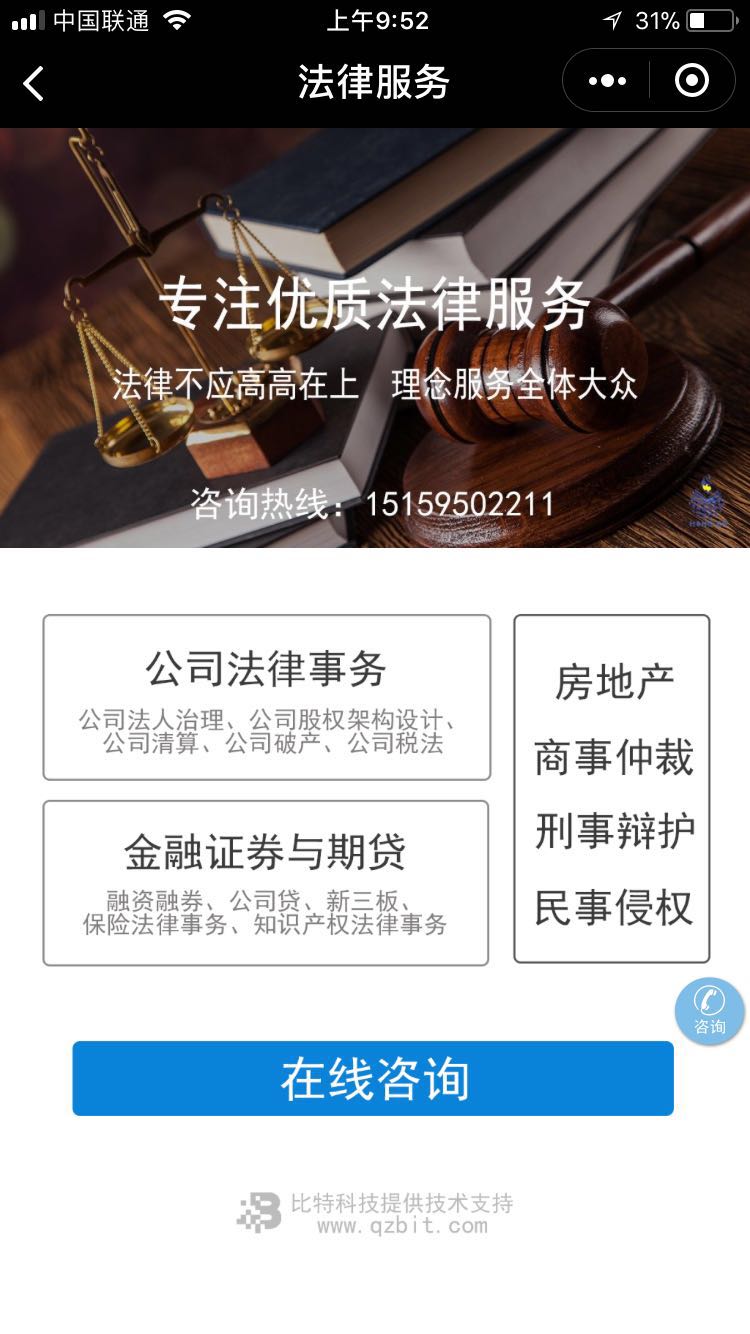Select the 房地产 service

tap(613, 682)
